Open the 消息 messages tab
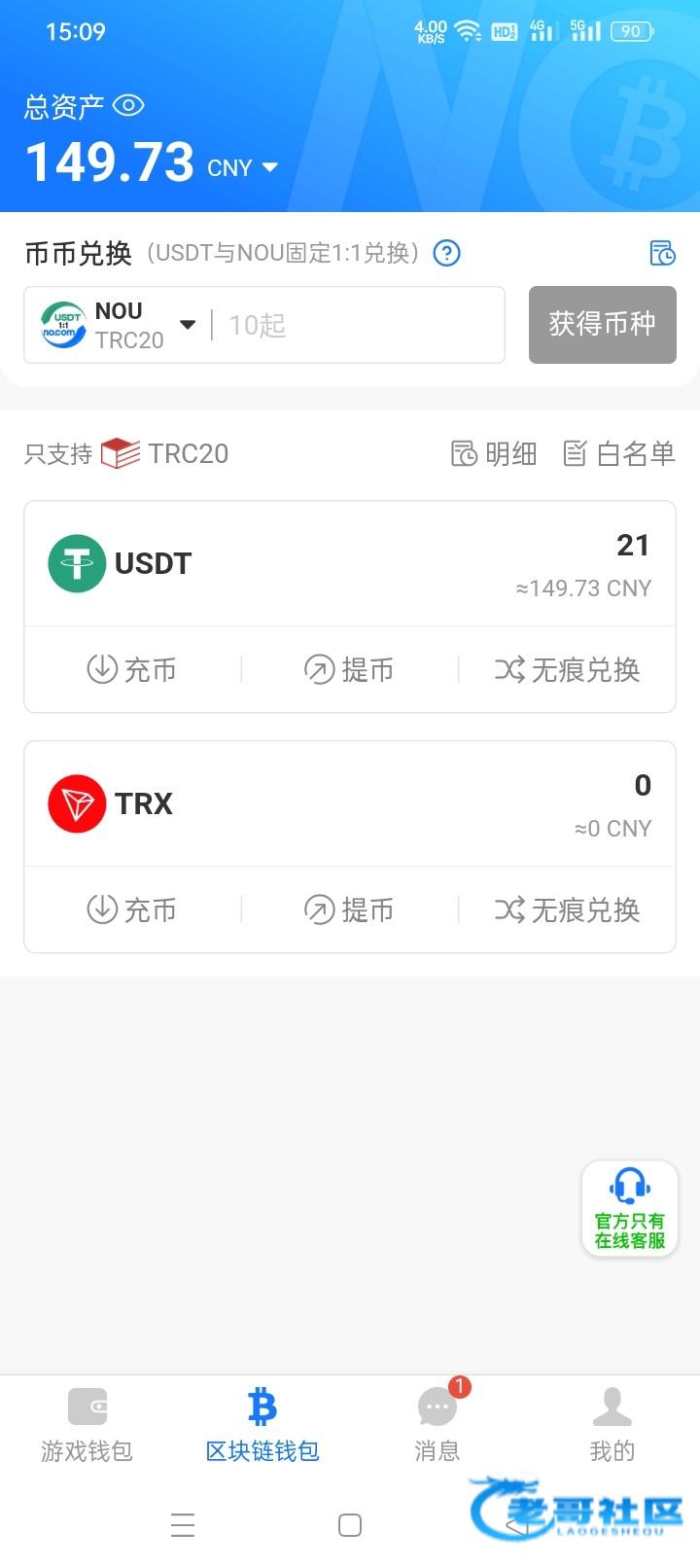The image size is (700, 1568). 437,1426
